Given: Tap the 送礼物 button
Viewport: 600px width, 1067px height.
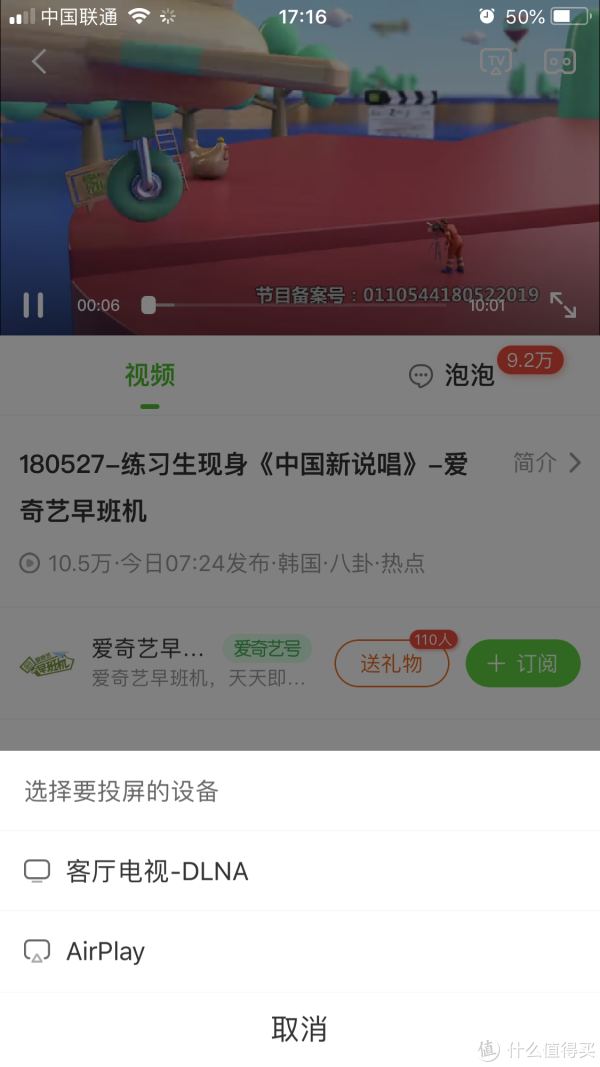Looking at the screenshot, I should pyautogui.click(x=391, y=664).
